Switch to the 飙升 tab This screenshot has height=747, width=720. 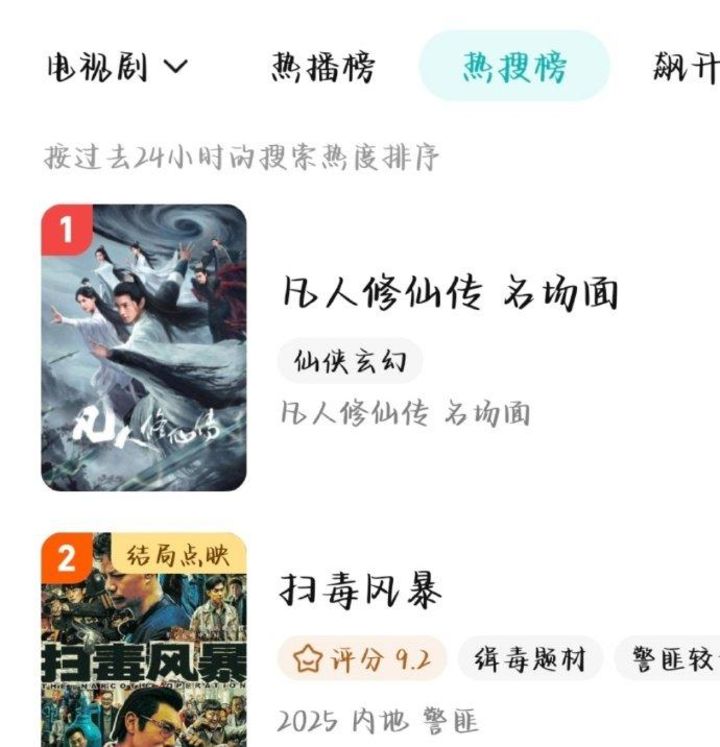click(686, 68)
